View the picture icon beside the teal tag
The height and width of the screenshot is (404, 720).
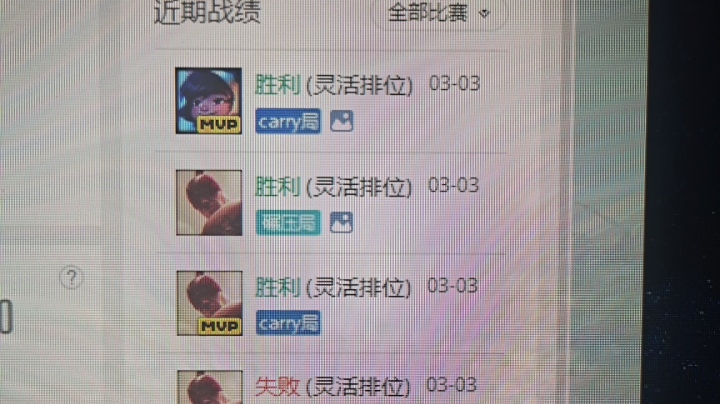coord(342,222)
